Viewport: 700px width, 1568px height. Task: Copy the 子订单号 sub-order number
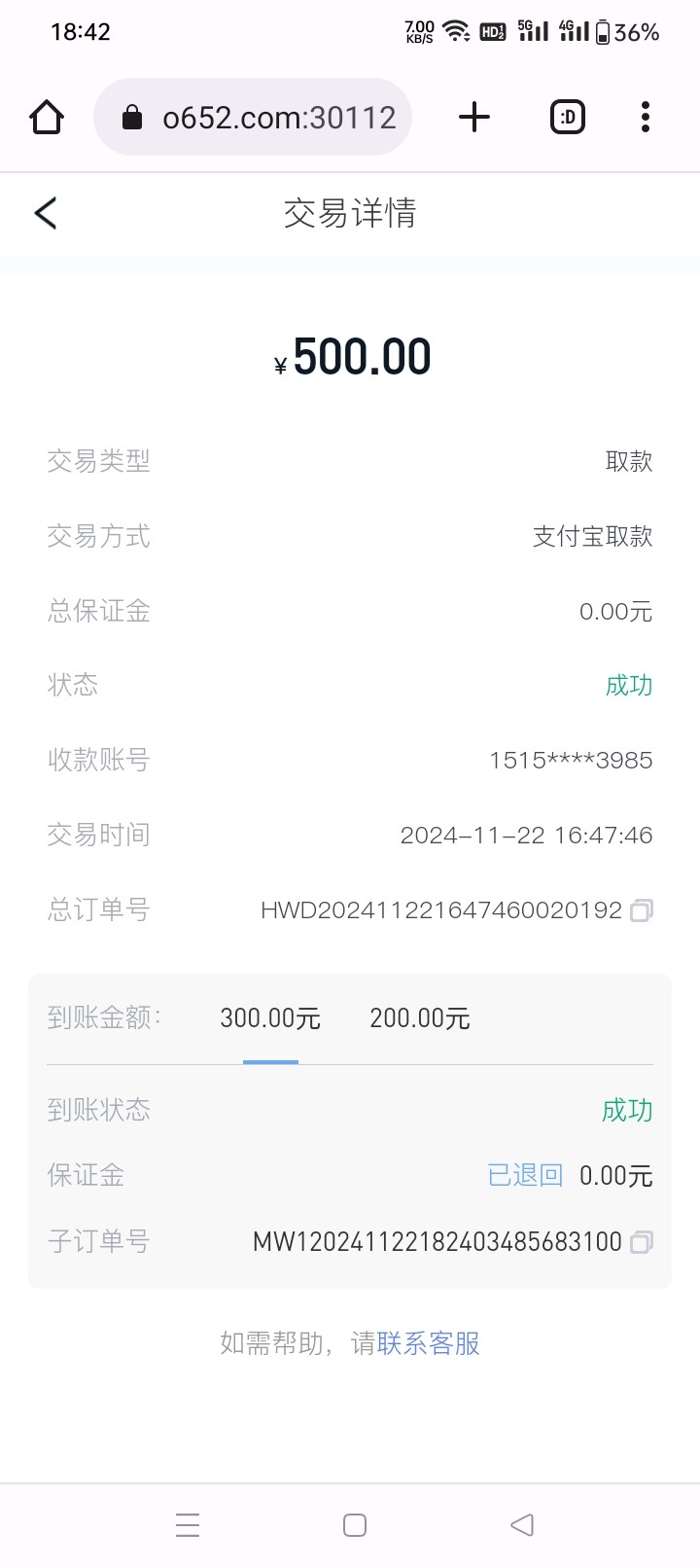(x=642, y=1242)
